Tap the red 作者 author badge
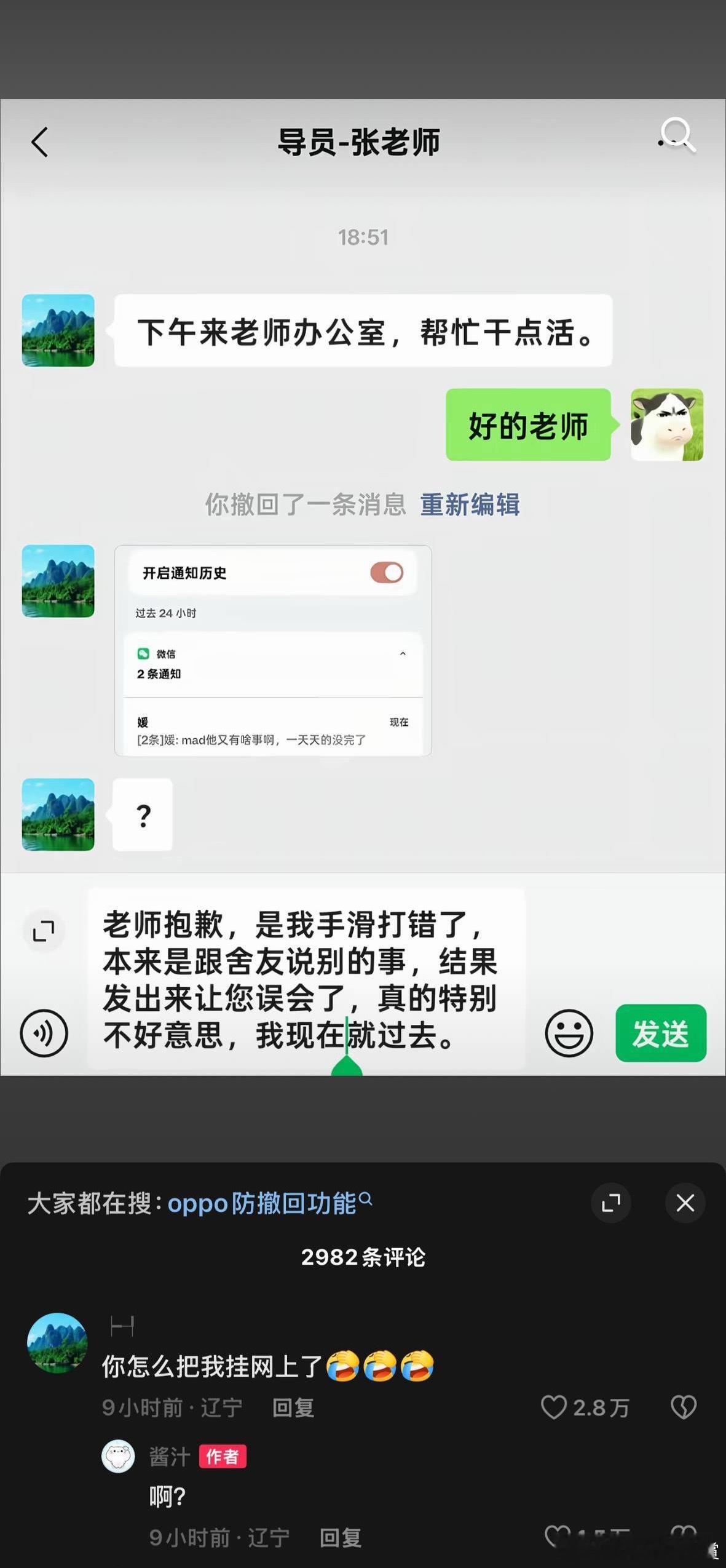The height and width of the screenshot is (1568, 726). tap(224, 1457)
